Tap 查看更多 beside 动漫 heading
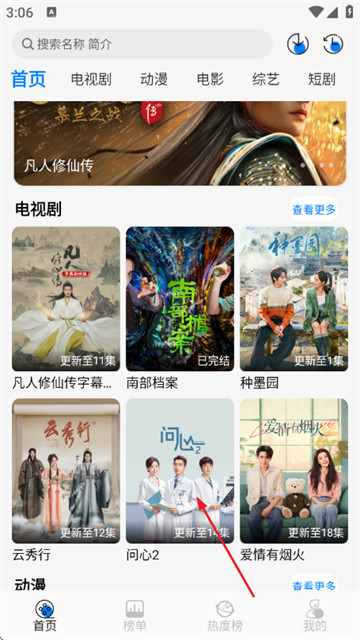 pos(314,585)
